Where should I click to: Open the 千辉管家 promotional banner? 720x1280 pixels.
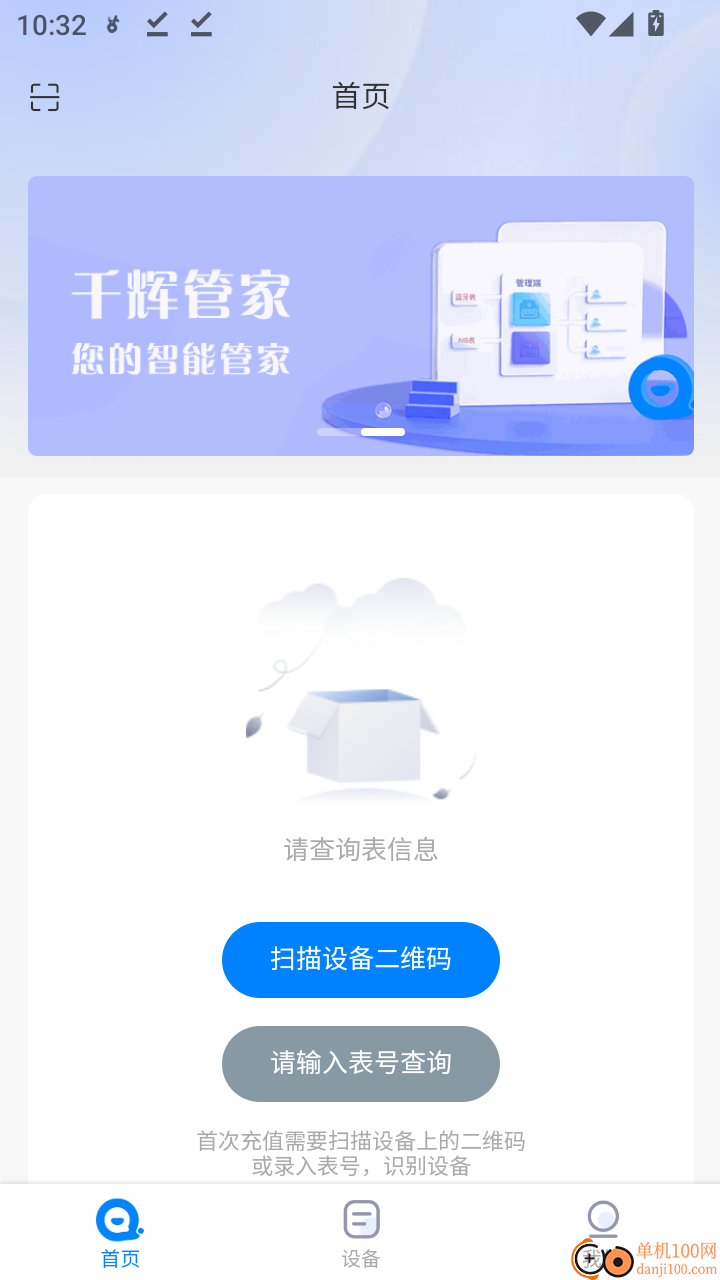pyautogui.click(x=360, y=315)
